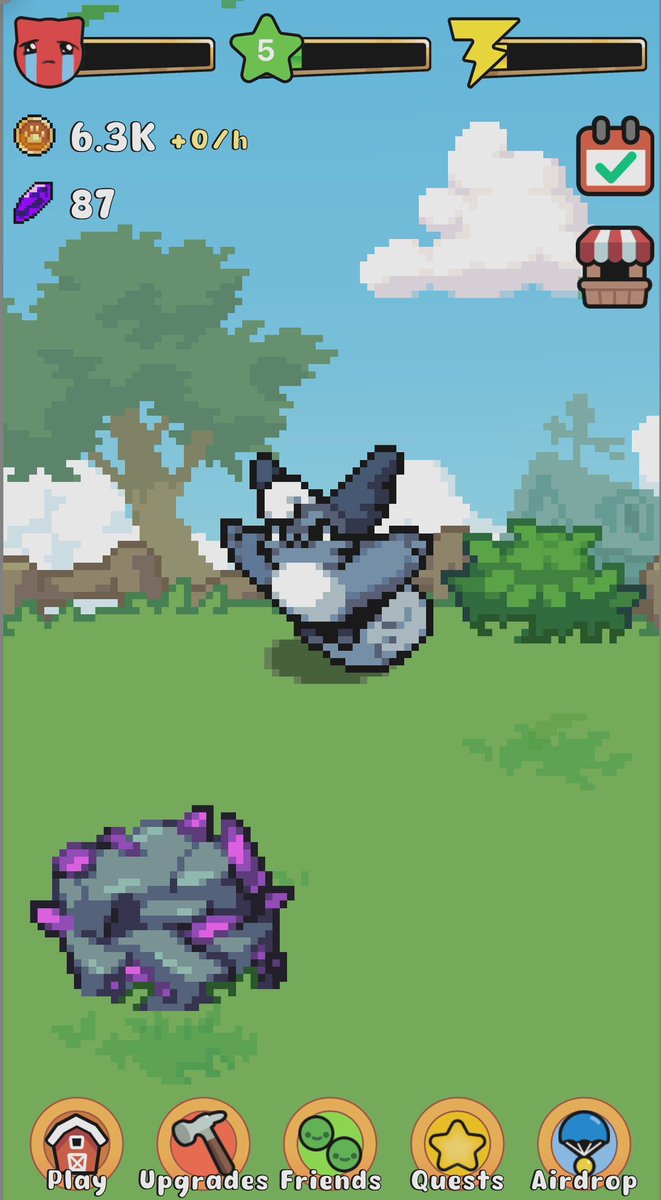Open the Upgrades tab
Screen dimensions: 661x1200
point(204,1145)
